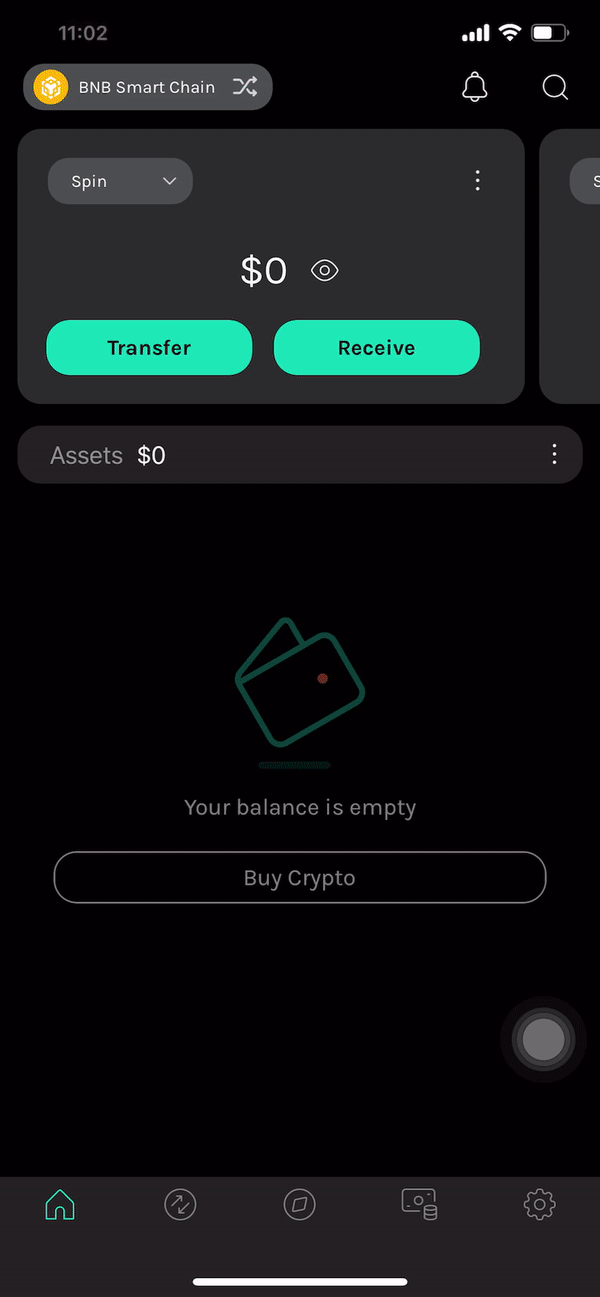Open the cash and coins tab
This screenshot has width=600, height=1297.
pos(420,1204)
